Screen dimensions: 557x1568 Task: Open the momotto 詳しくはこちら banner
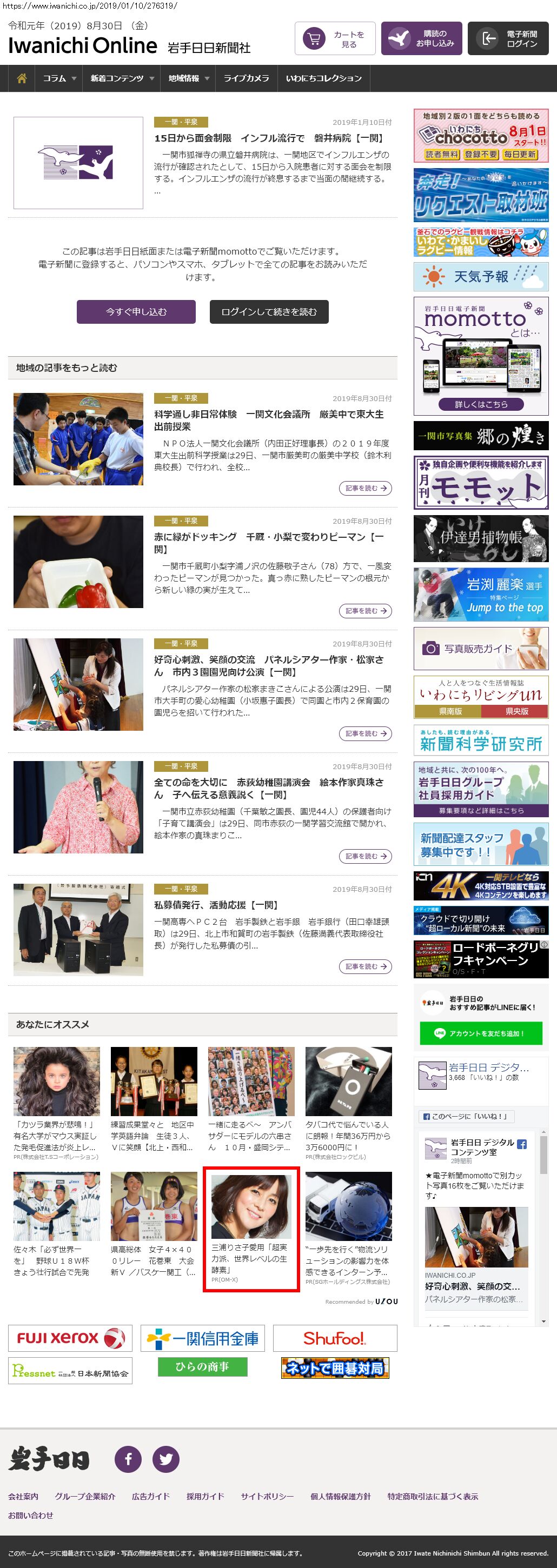[480, 404]
